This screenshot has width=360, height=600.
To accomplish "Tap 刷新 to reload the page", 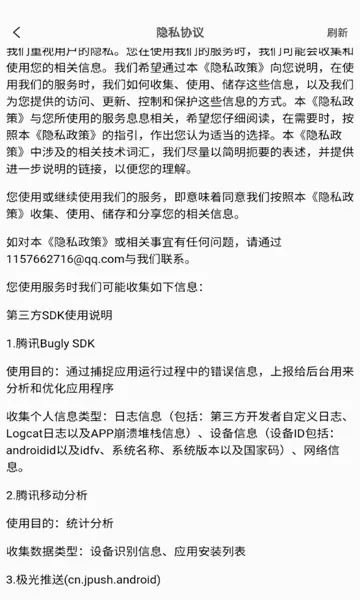I will [337, 33].
